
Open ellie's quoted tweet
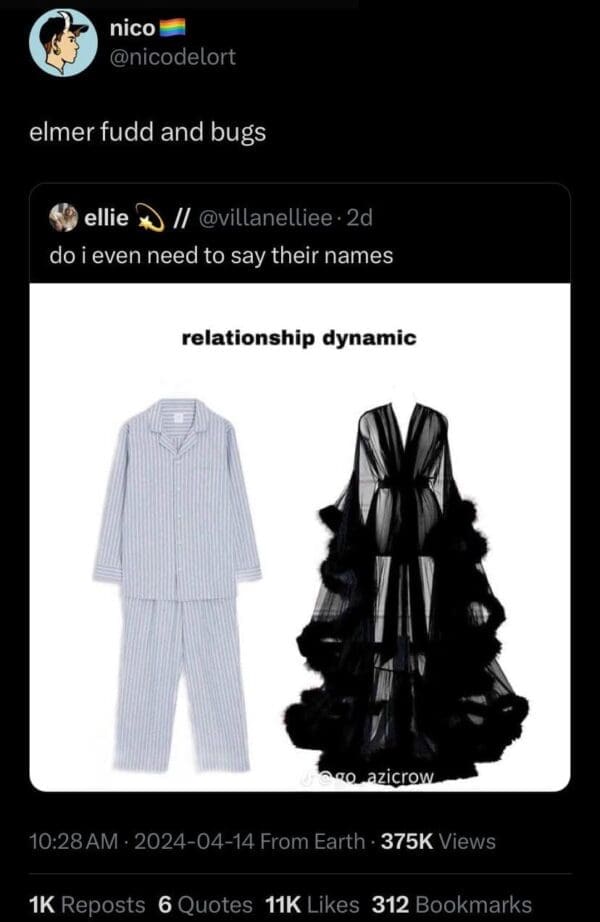[221, 255]
